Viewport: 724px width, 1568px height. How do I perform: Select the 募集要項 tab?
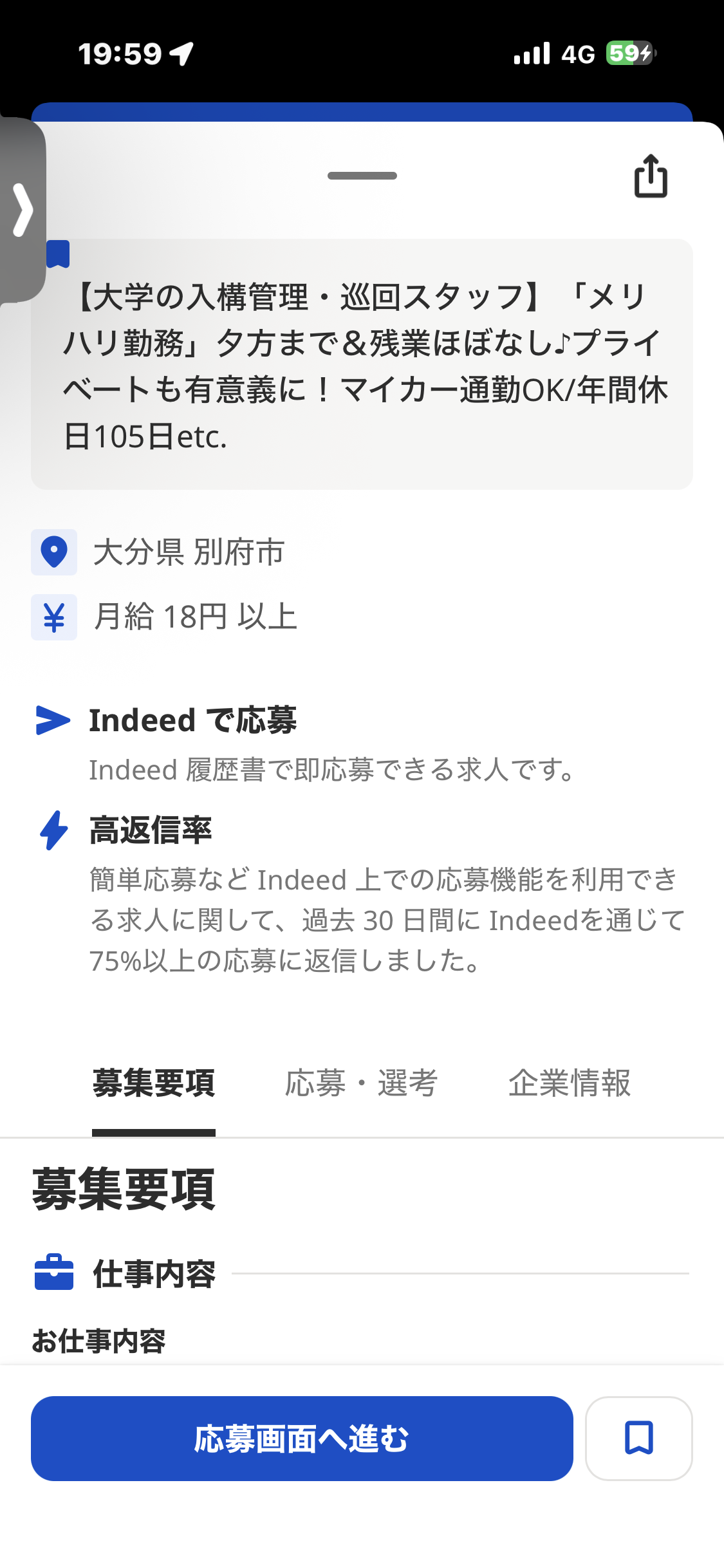[x=154, y=1083]
